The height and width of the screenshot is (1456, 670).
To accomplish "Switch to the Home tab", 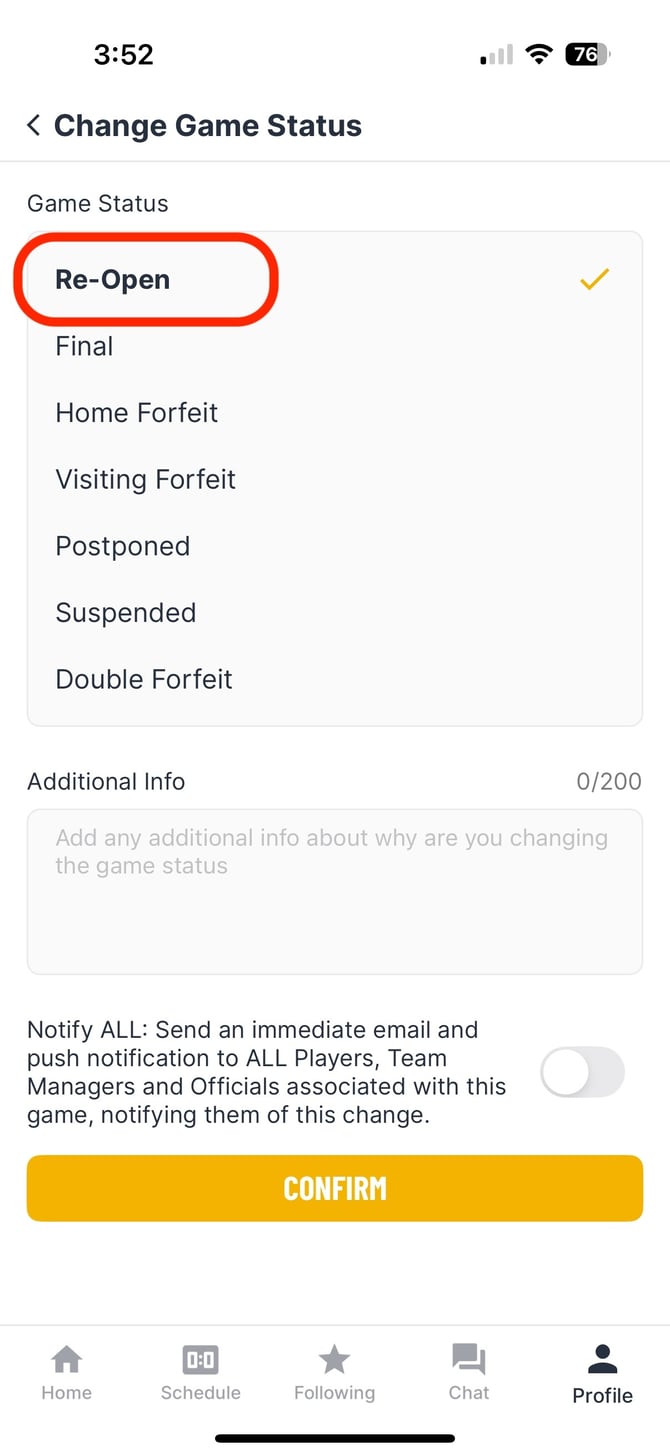I will click(67, 1373).
